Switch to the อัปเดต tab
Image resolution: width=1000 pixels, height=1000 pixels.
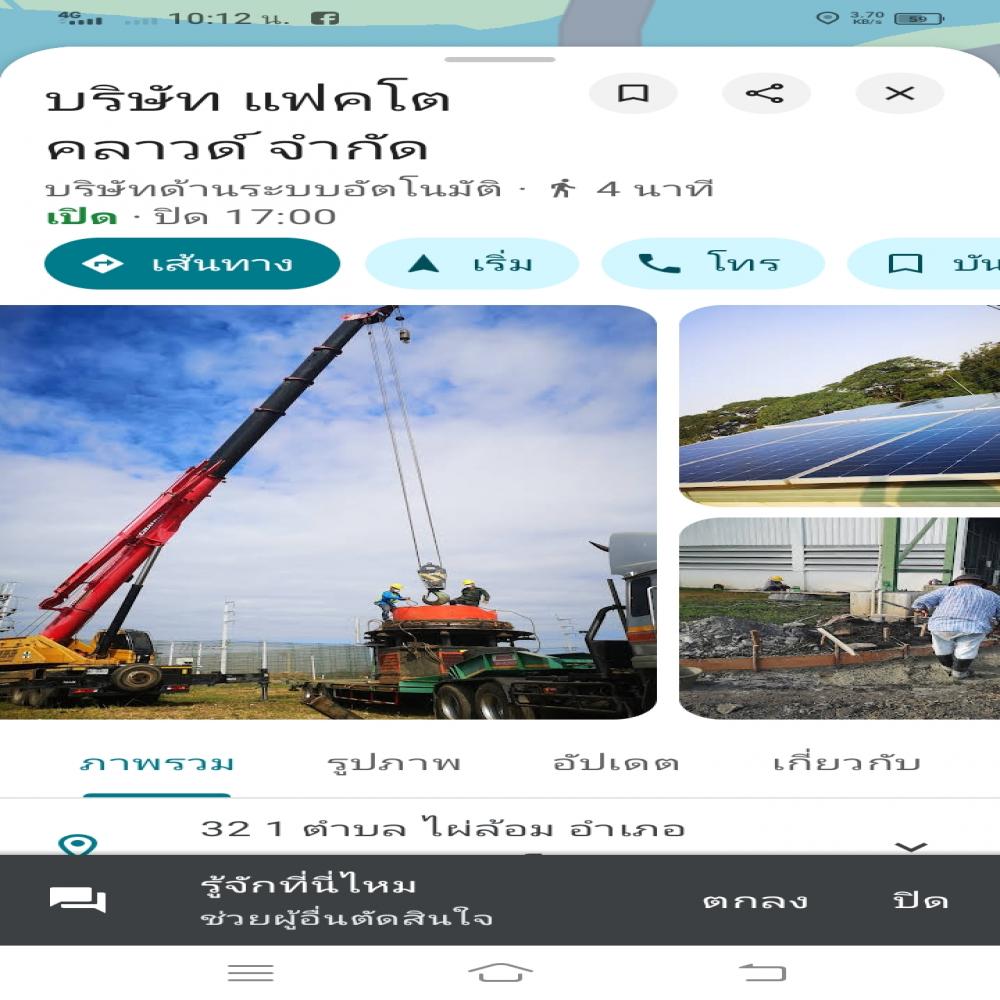tap(616, 764)
